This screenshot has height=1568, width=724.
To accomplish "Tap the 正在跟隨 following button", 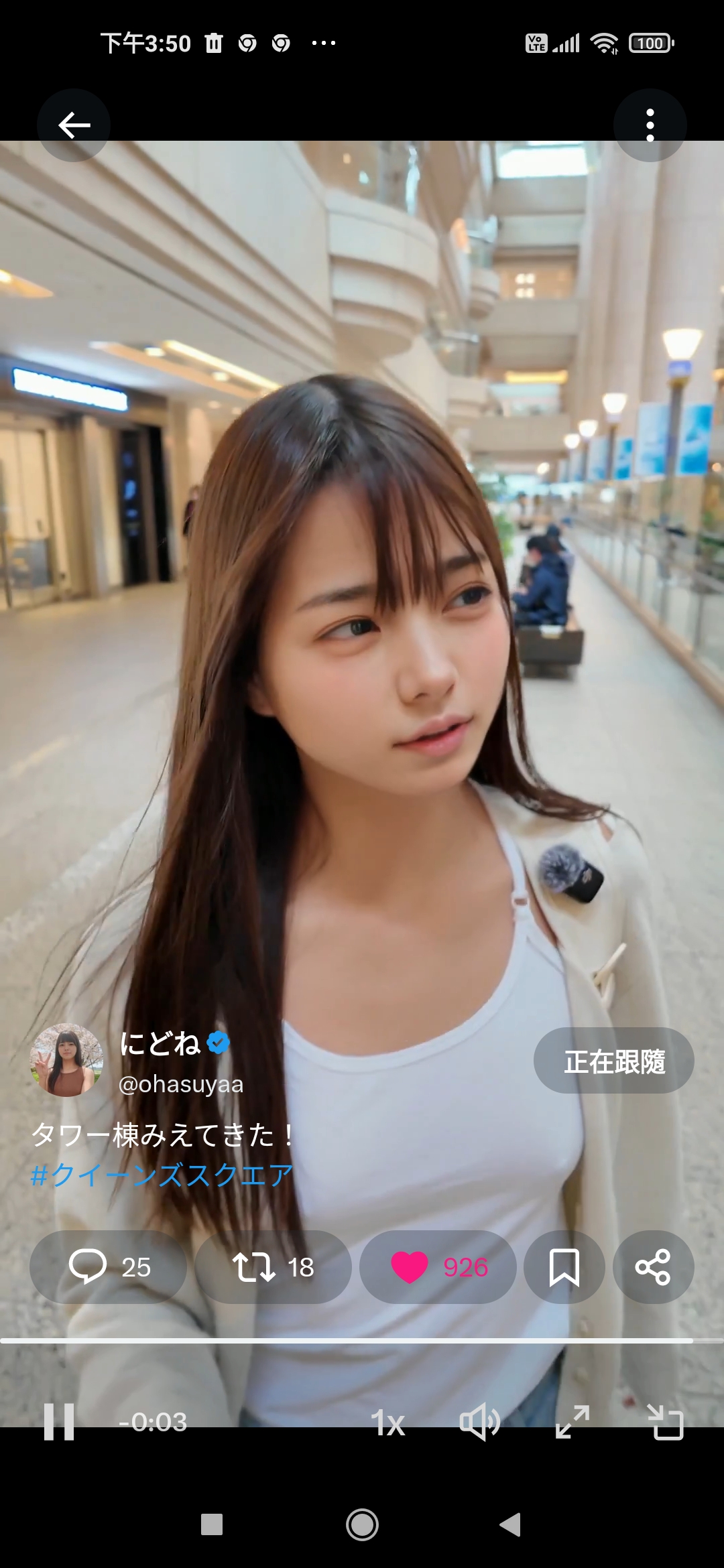I will point(613,1061).
